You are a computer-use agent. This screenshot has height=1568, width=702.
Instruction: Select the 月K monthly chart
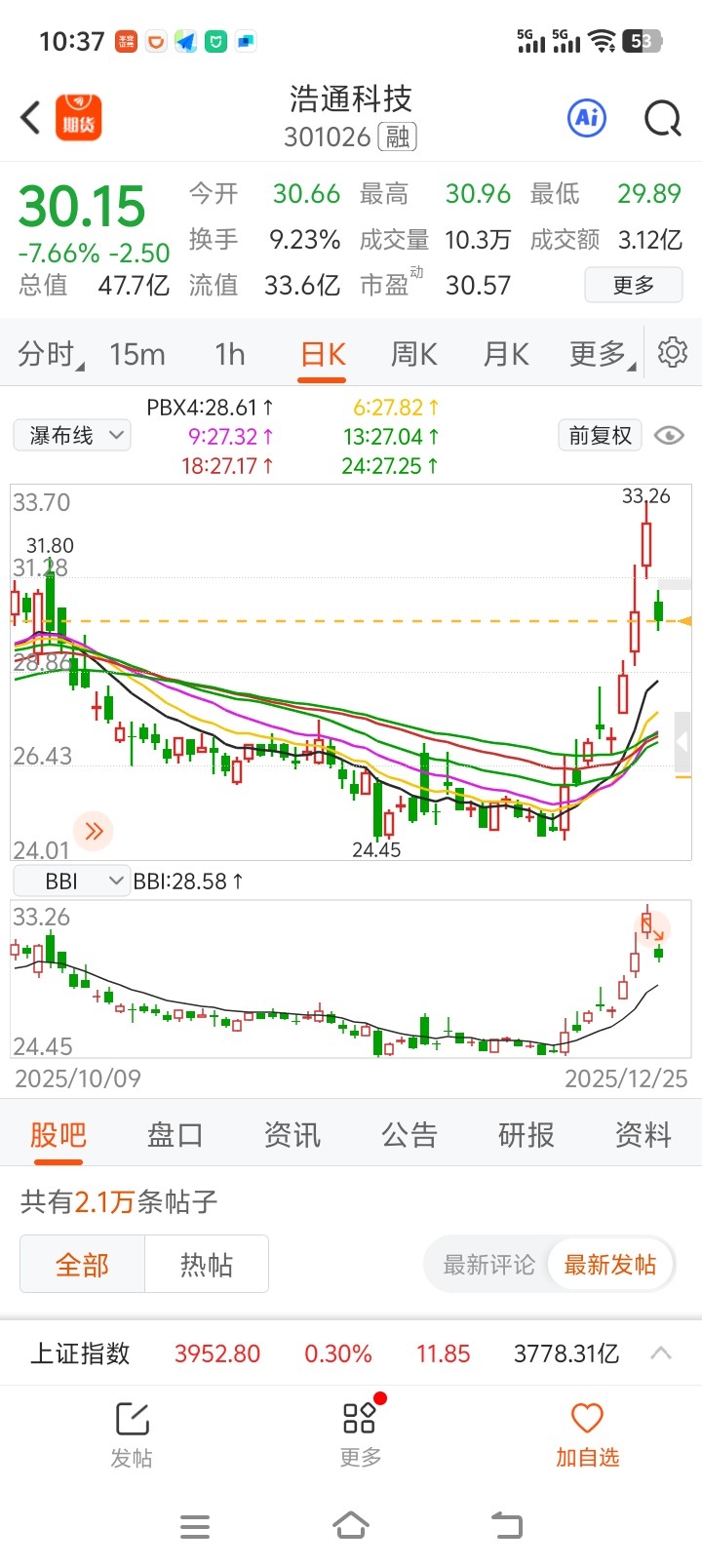(x=505, y=354)
